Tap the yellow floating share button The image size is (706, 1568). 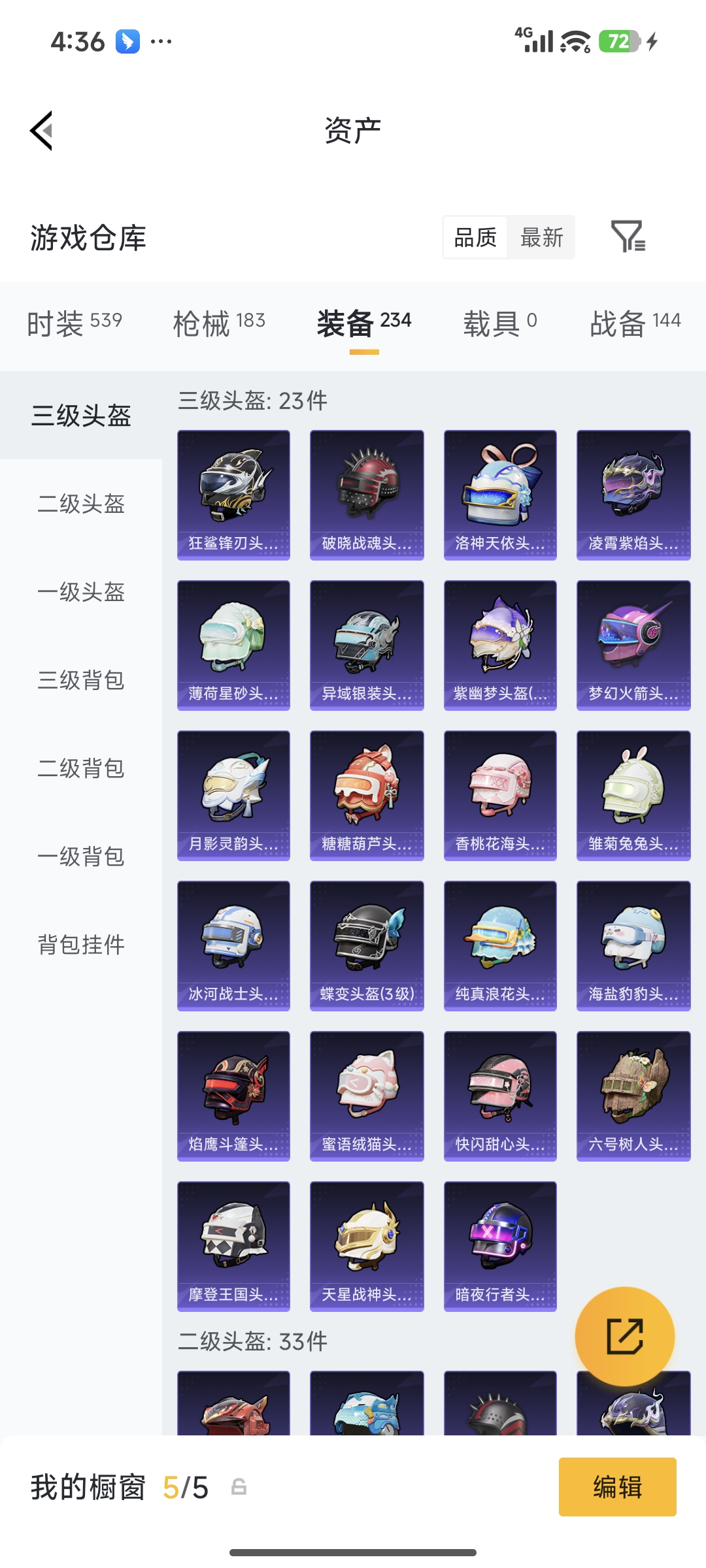pyautogui.click(x=625, y=1337)
